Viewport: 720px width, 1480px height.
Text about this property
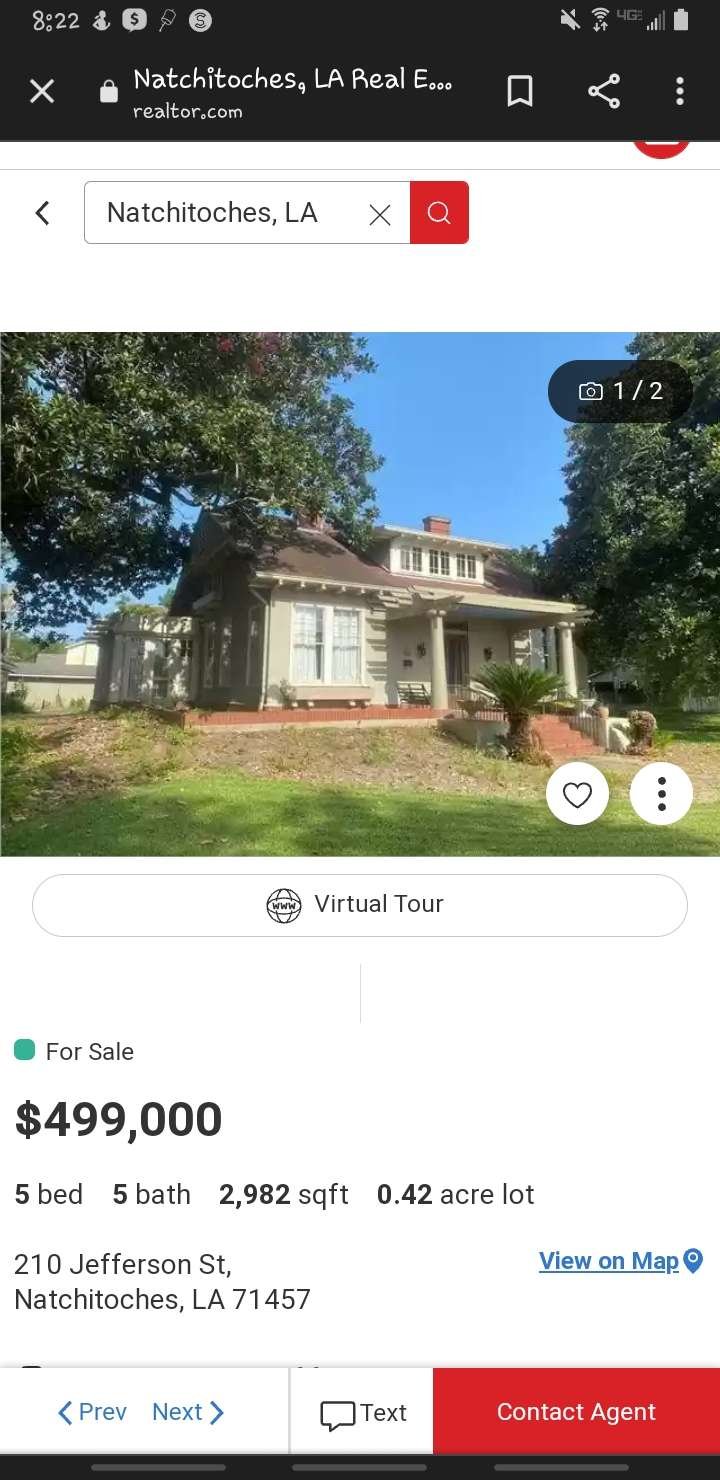362,1412
